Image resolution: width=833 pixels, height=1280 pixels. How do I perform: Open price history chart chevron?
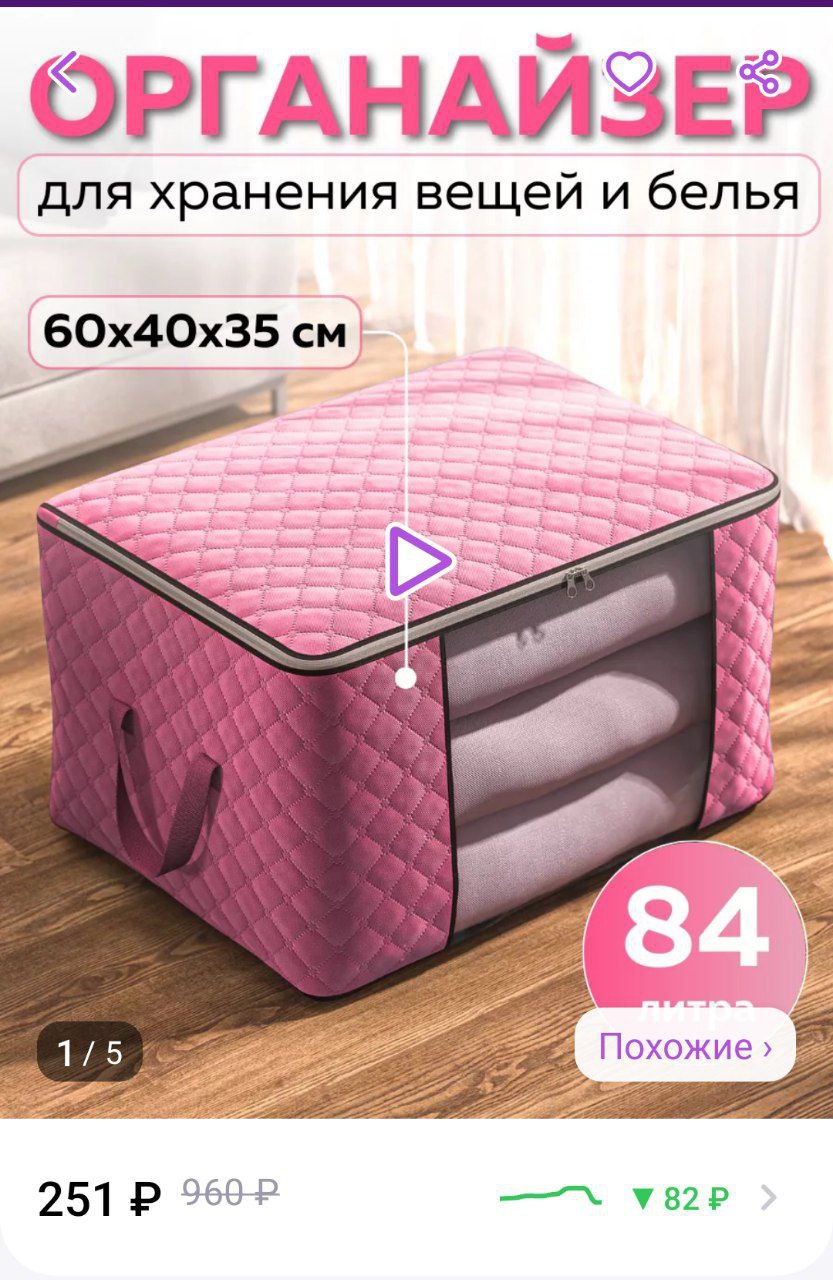768,1197
